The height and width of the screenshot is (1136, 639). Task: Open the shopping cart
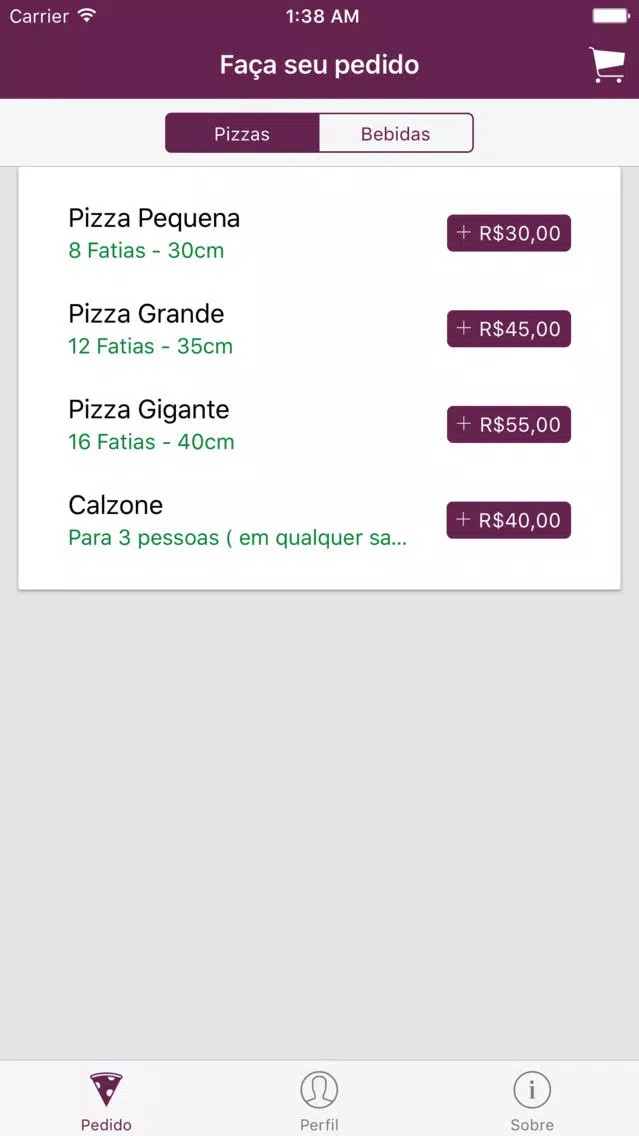(x=606, y=65)
